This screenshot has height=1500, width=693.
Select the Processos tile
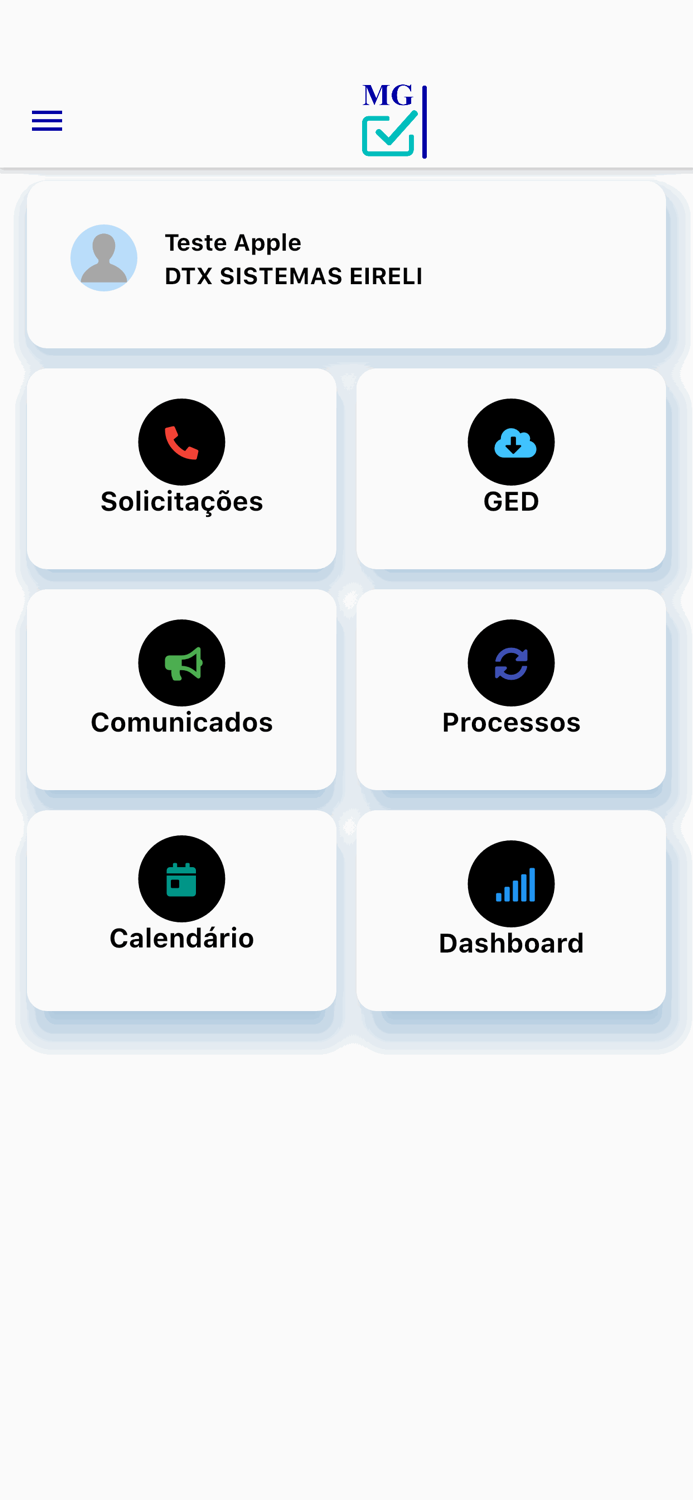click(511, 689)
